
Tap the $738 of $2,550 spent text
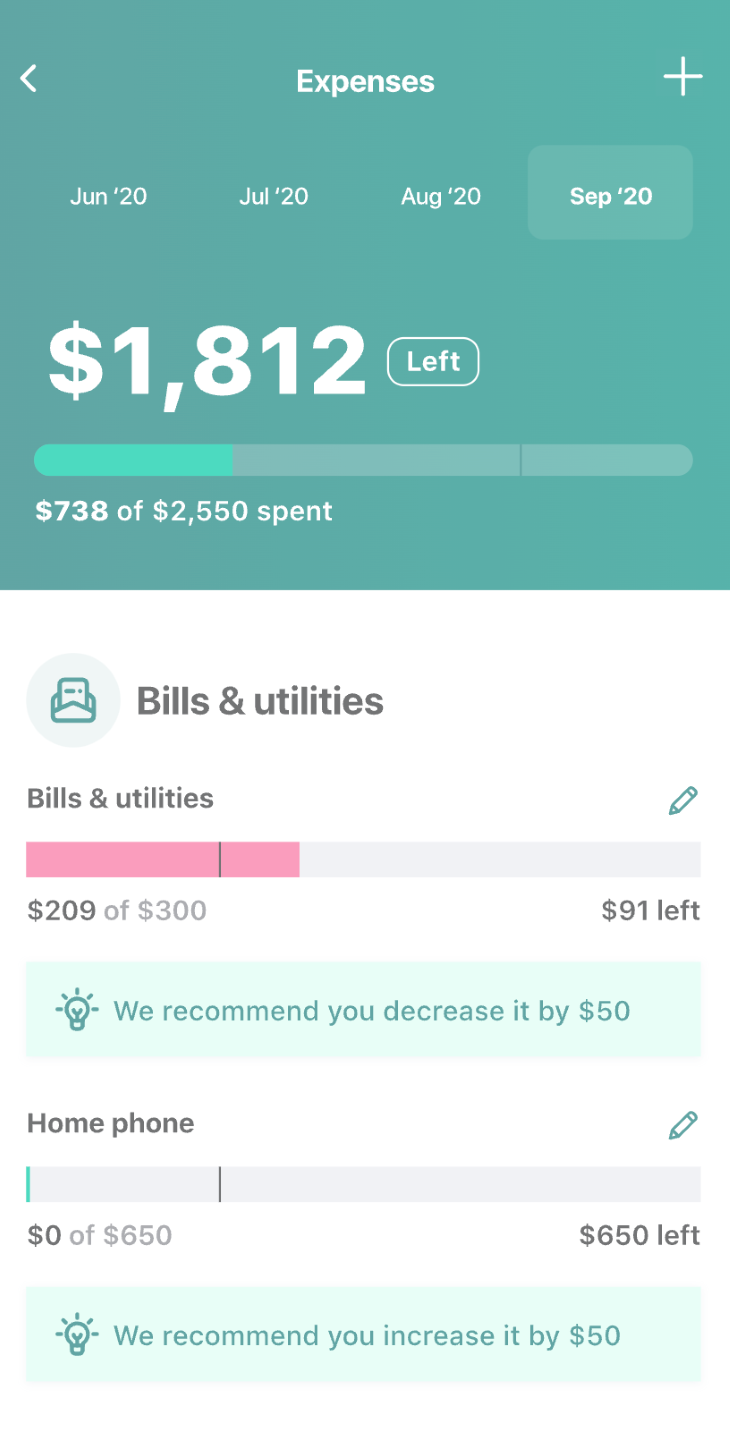[x=184, y=511]
